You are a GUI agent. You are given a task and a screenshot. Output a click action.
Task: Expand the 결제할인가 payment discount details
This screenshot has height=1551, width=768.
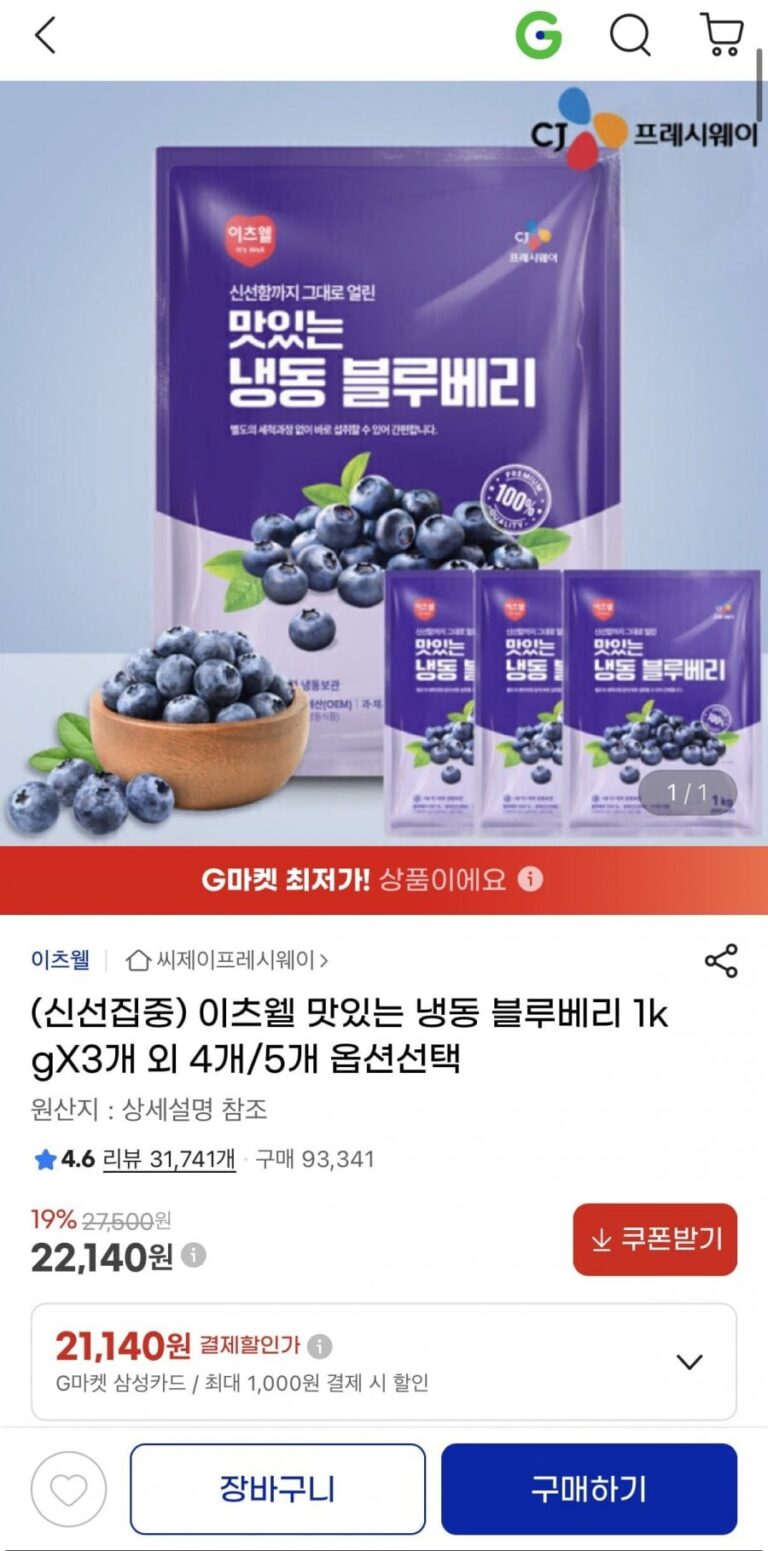(689, 1361)
